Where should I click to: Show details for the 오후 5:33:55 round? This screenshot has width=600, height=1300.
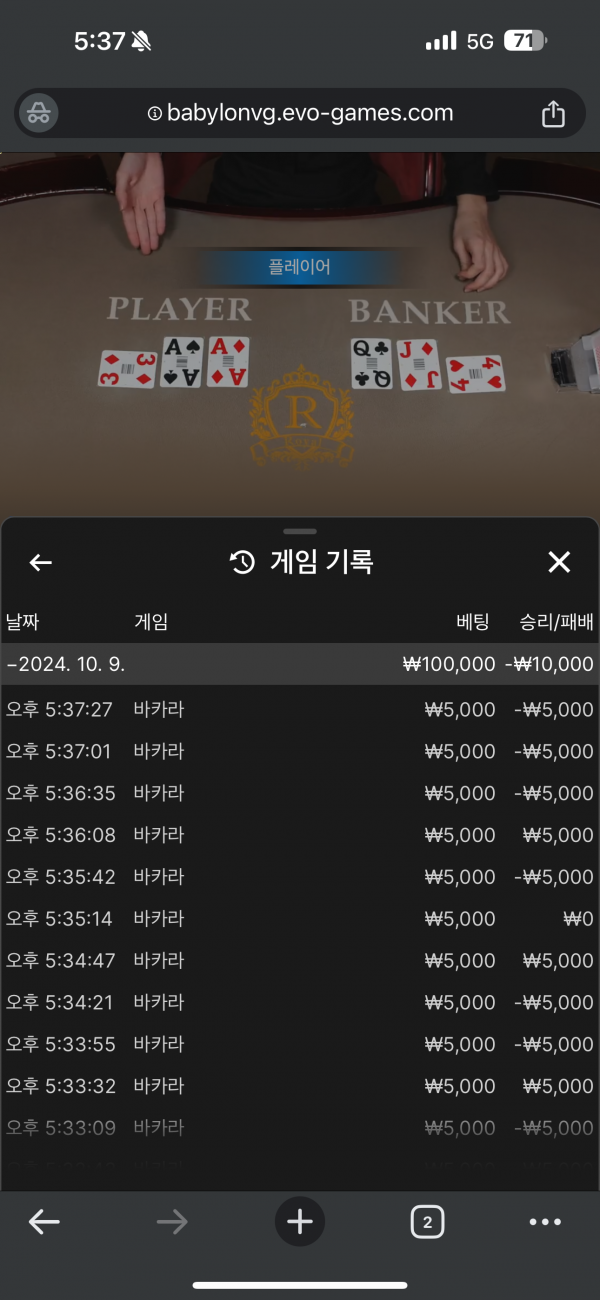[300, 1044]
